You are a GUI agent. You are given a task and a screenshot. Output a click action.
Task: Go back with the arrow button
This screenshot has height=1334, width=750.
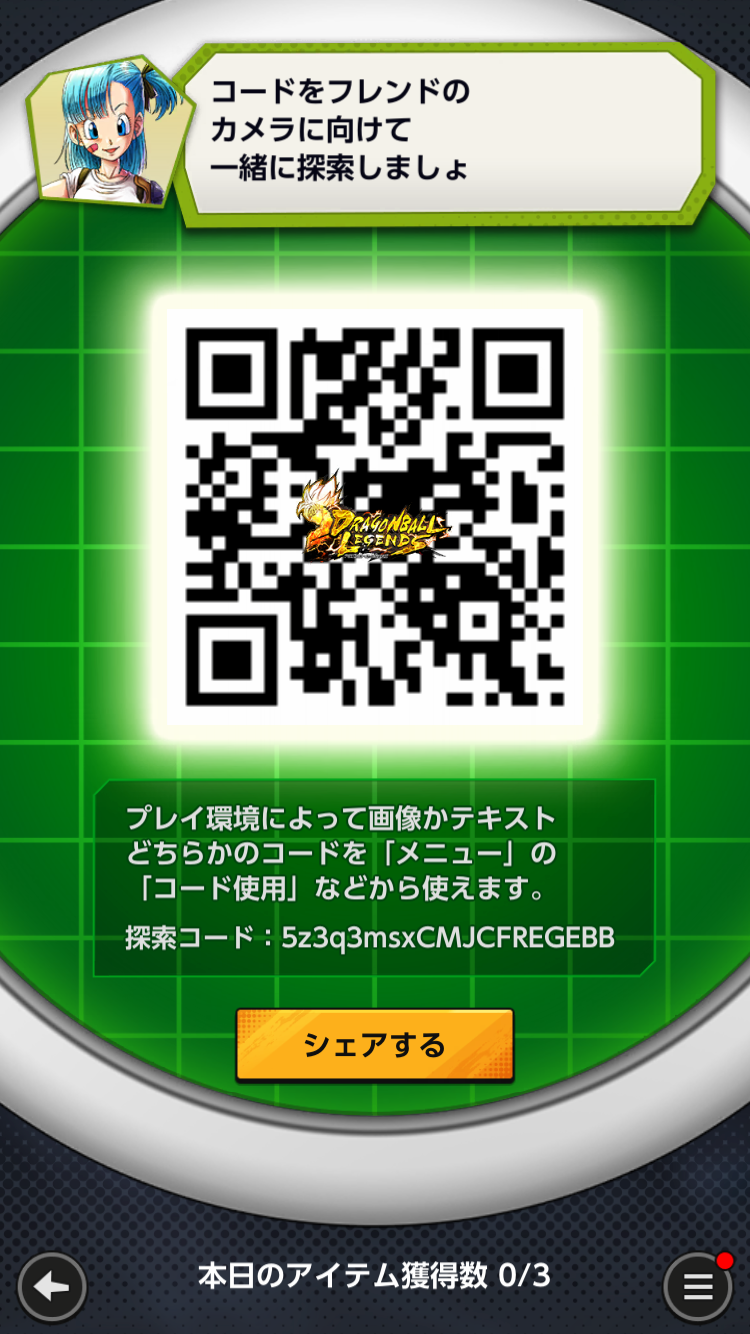tap(52, 1287)
